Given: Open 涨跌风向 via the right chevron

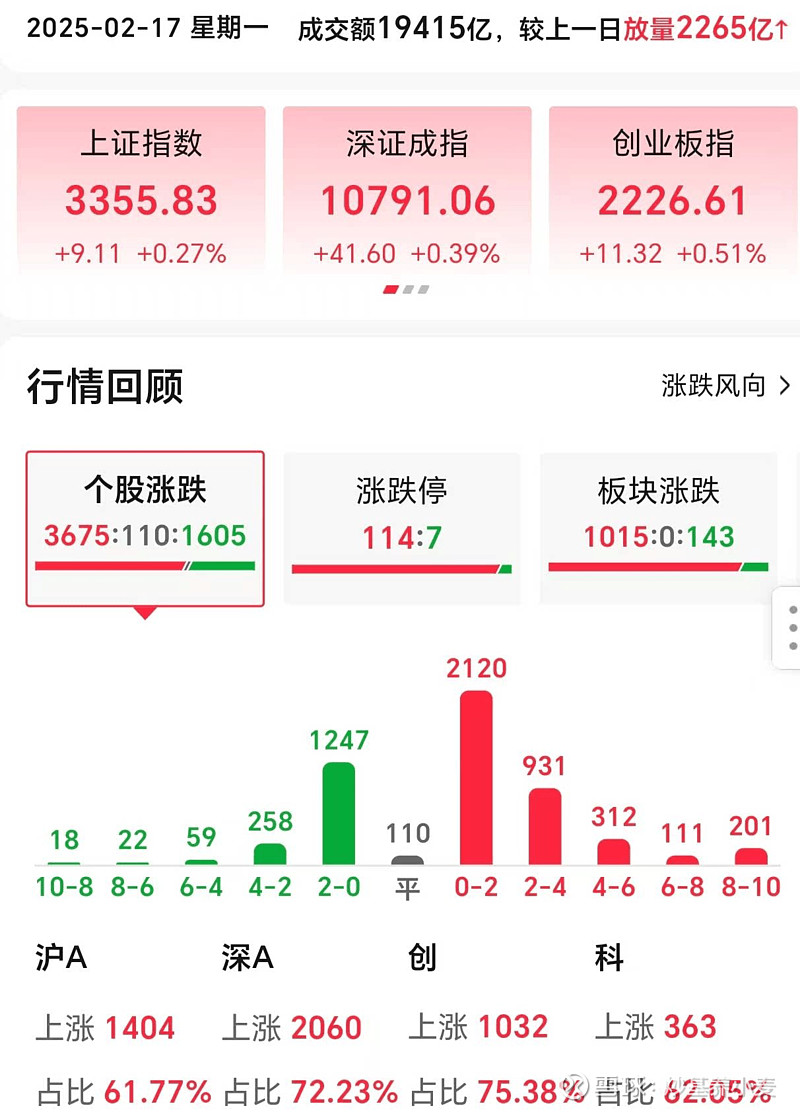Looking at the screenshot, I should pyautogui.click(x=784, y=385).
